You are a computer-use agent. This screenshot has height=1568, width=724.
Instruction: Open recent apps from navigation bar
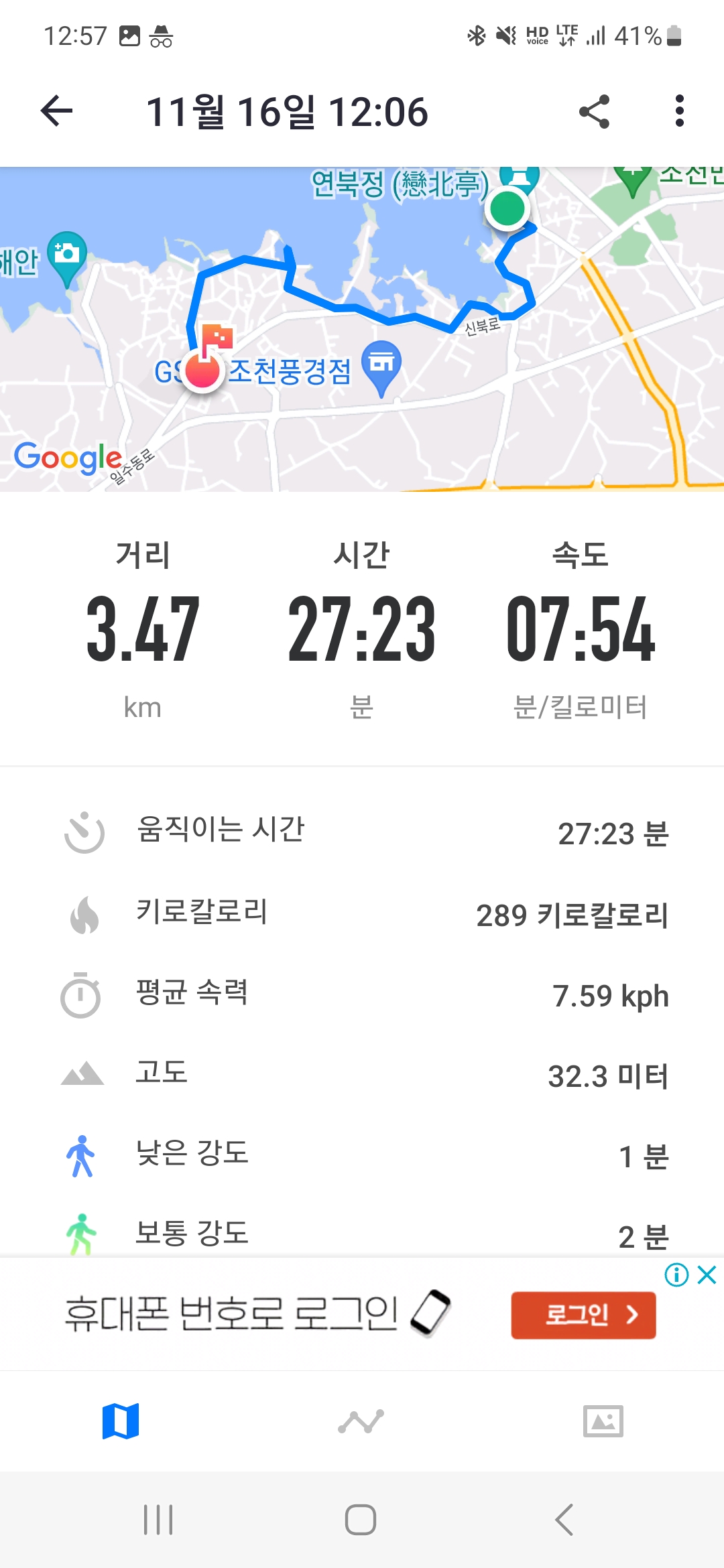[x=158, y=1520]
